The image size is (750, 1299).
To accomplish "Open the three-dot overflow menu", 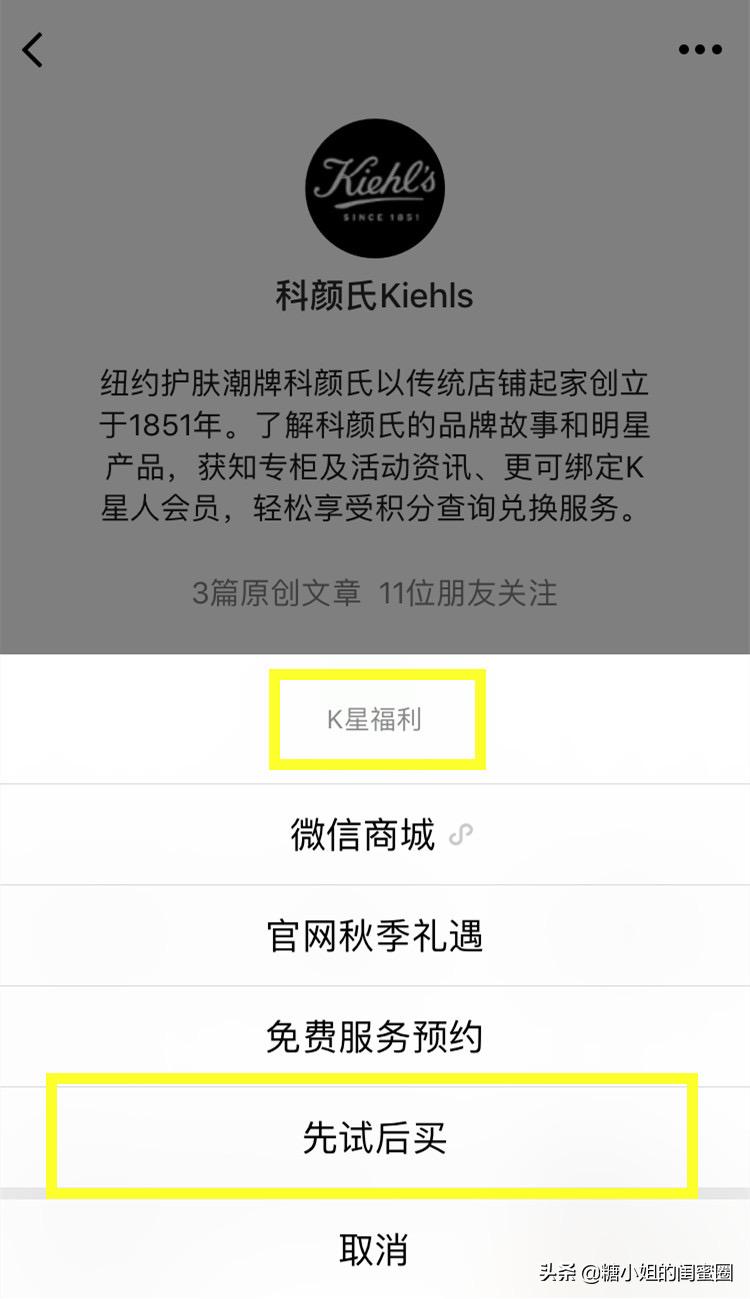I will point(700,49).
